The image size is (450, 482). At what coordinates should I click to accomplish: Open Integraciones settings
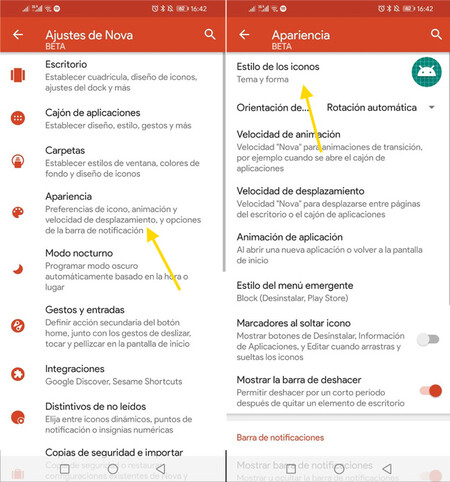(112, 375)
